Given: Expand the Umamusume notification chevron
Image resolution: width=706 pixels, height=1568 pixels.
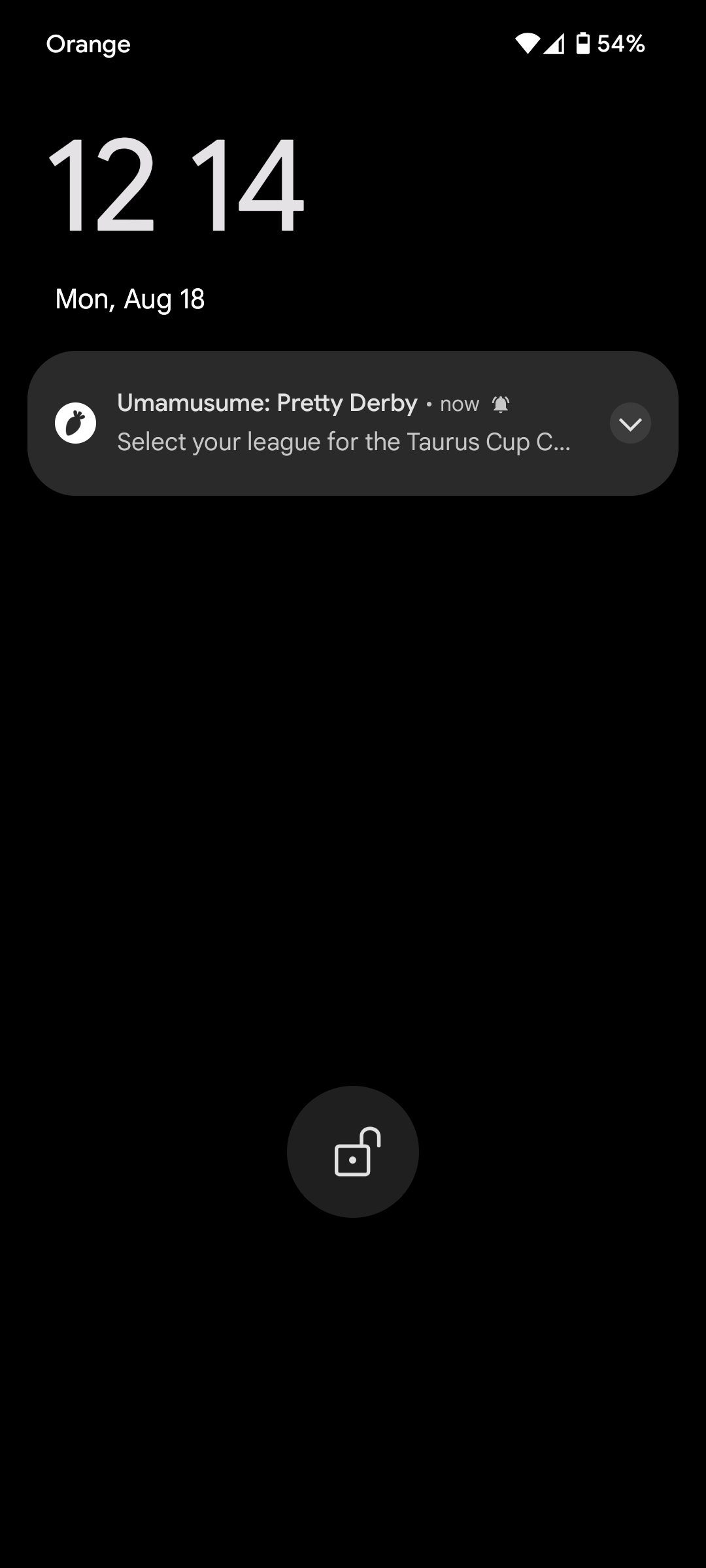Looking at the screenshot, I should point(630,423).
